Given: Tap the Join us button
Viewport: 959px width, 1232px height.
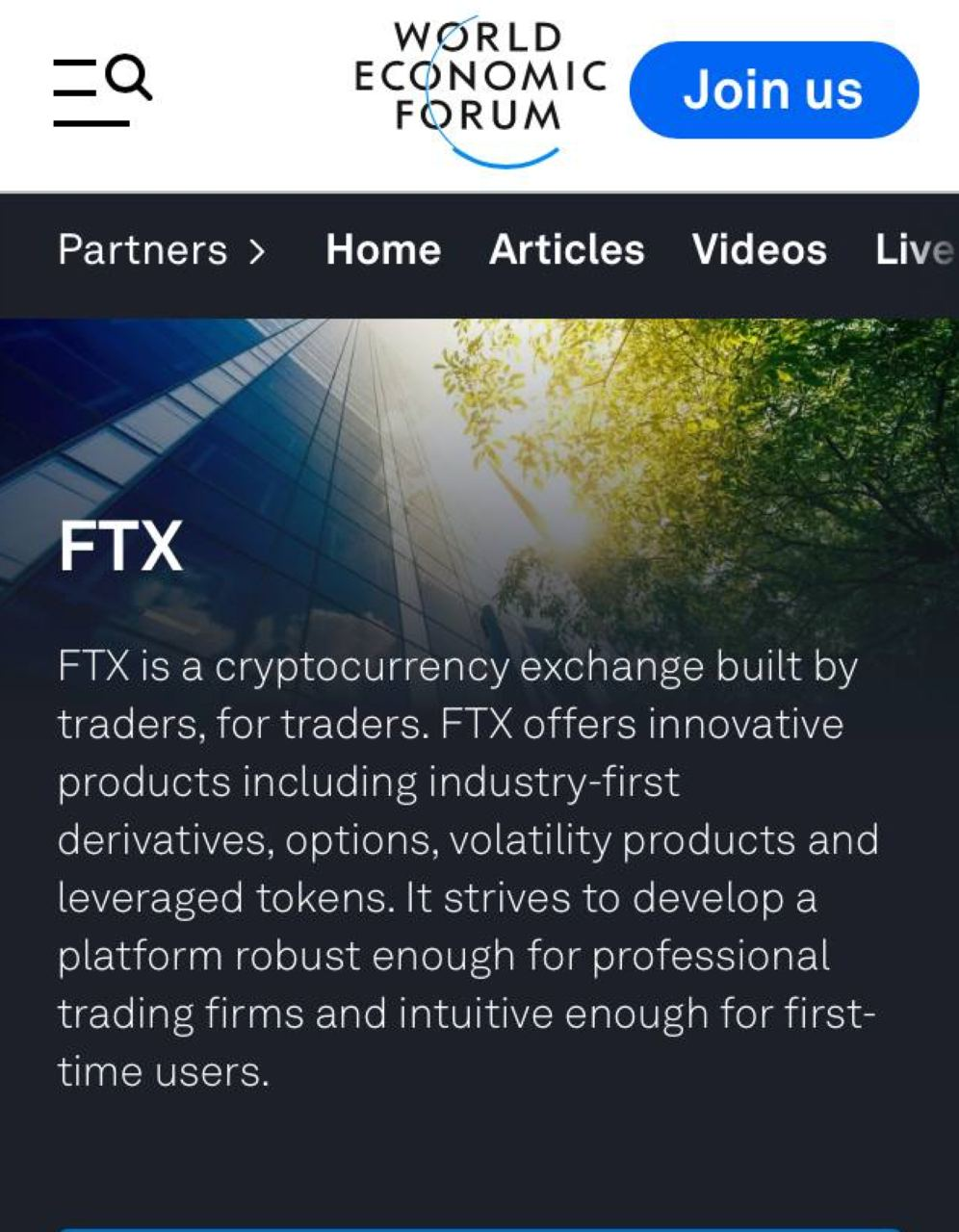Looking at the screenshot, I should tap(774, 90).
